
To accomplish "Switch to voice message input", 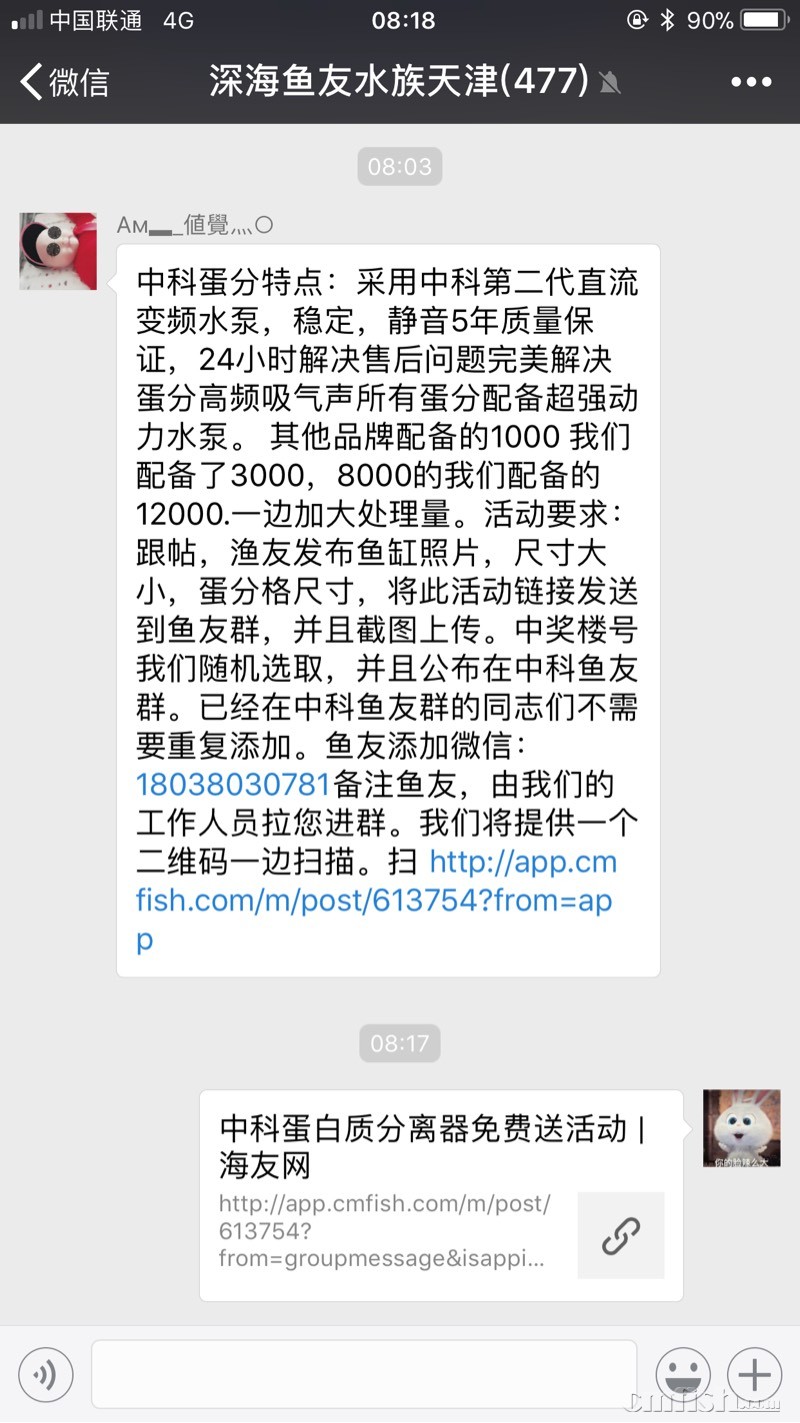I will [45, 1375].
